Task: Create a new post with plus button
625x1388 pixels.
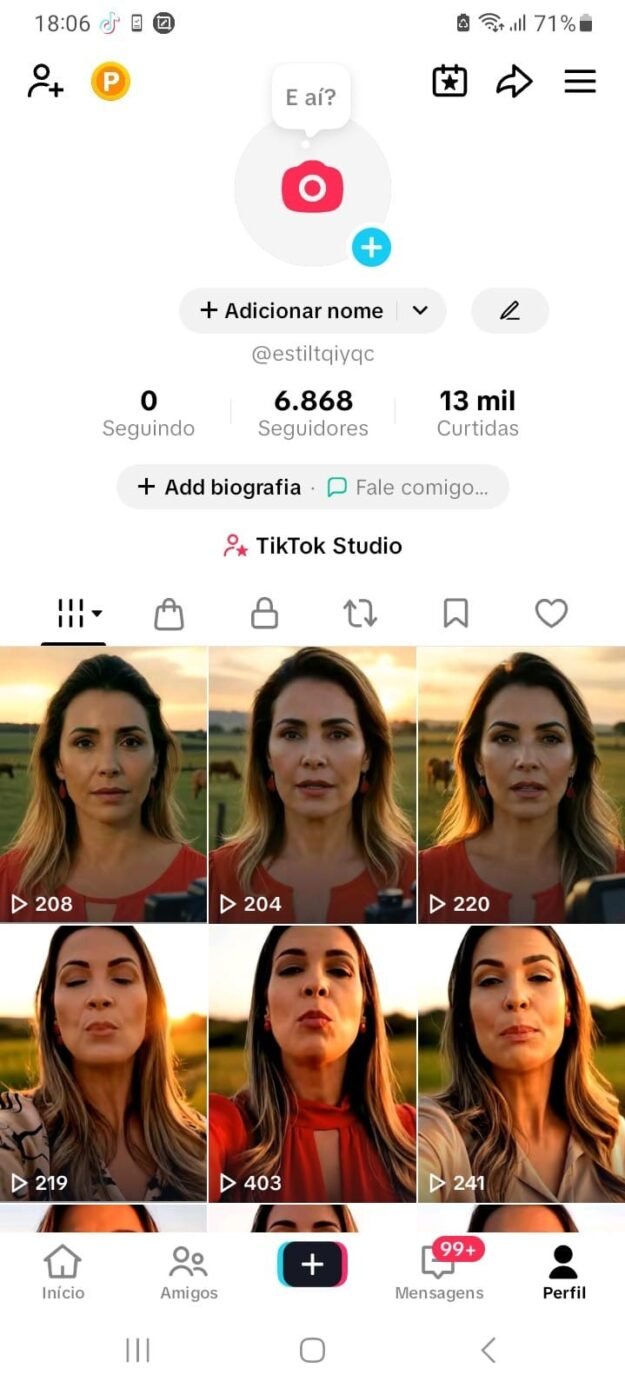Action: [x=312, y=1264]
